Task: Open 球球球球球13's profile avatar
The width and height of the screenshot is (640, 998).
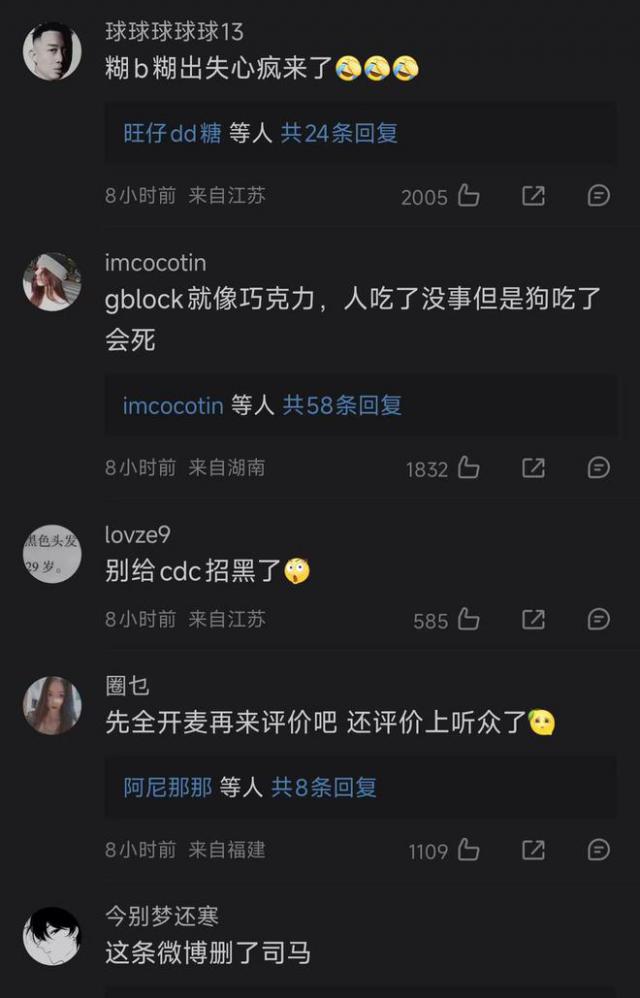Action: coord(52,51)
